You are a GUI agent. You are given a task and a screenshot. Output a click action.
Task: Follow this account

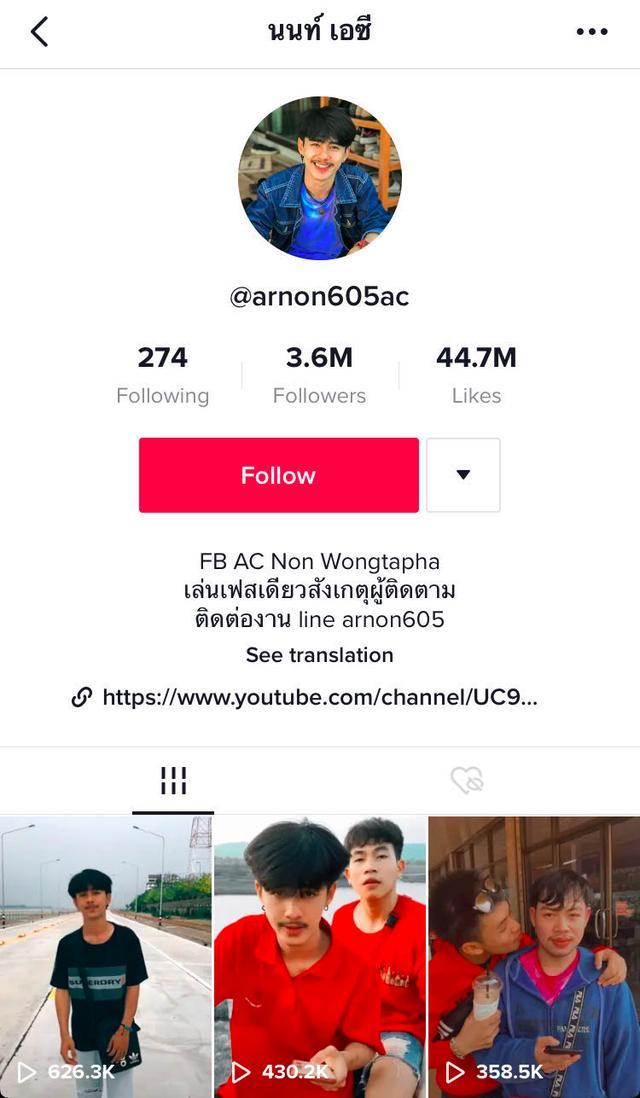(x=278, y=475)
